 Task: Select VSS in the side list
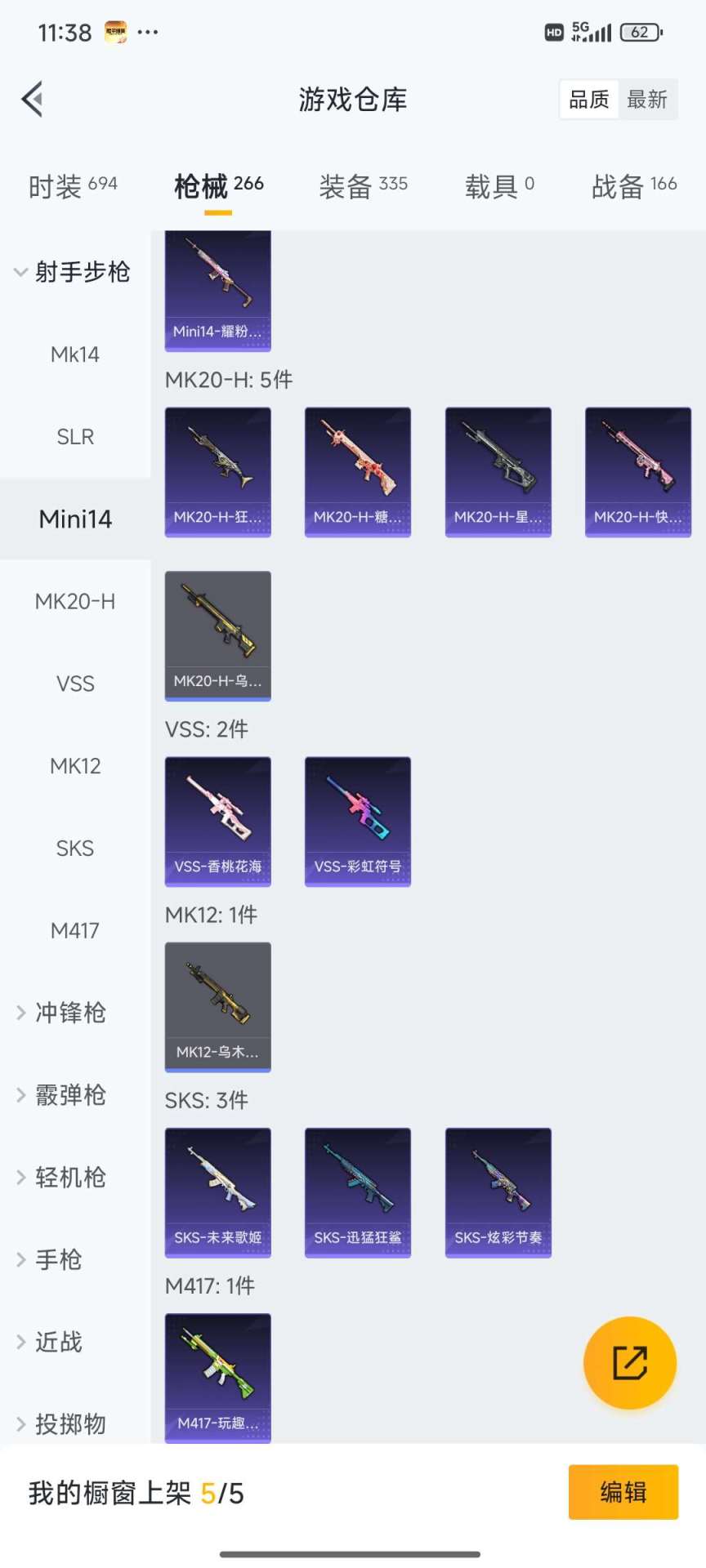point(75,684)
